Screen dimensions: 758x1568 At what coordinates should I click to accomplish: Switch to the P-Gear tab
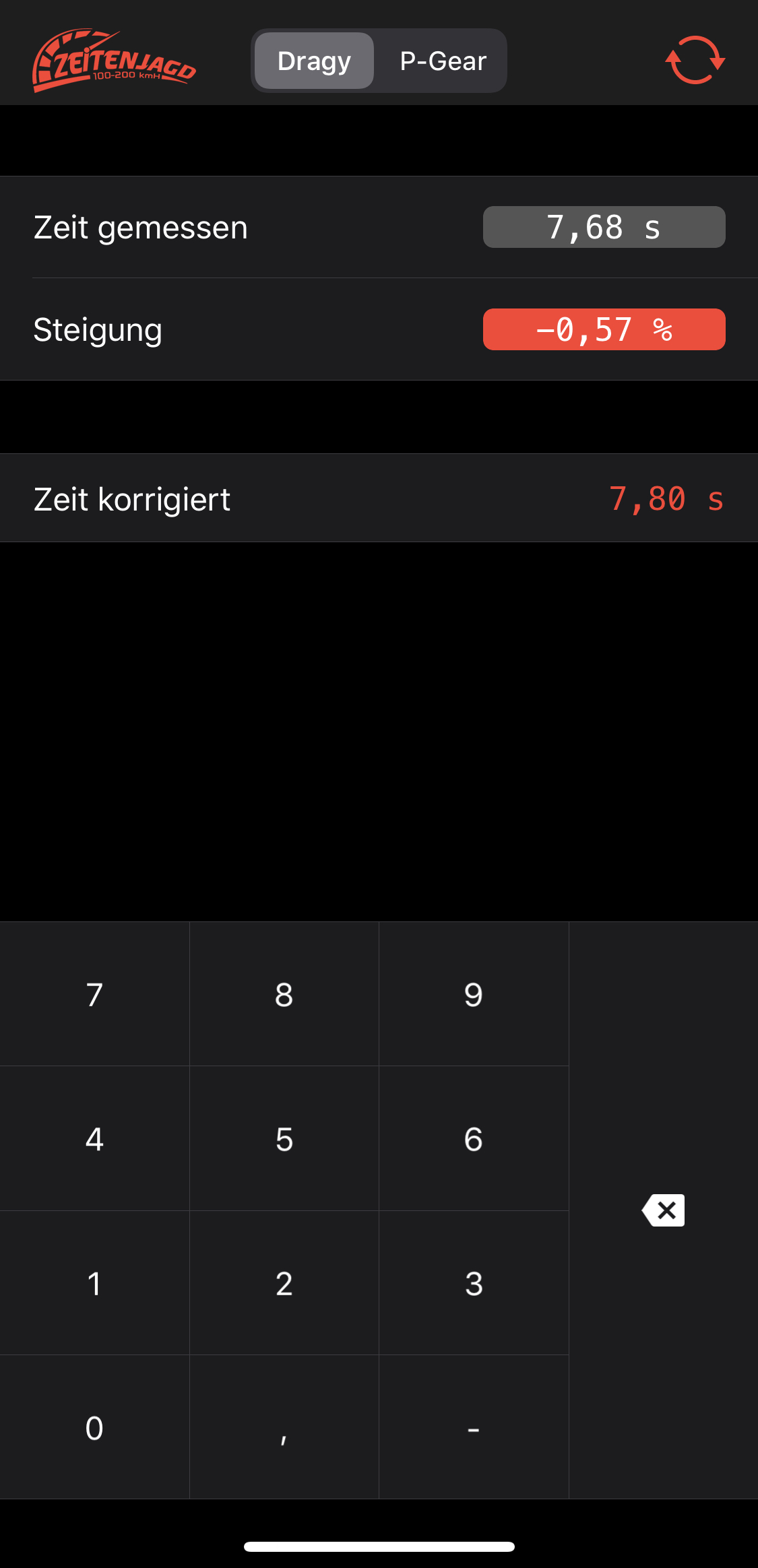443,61
